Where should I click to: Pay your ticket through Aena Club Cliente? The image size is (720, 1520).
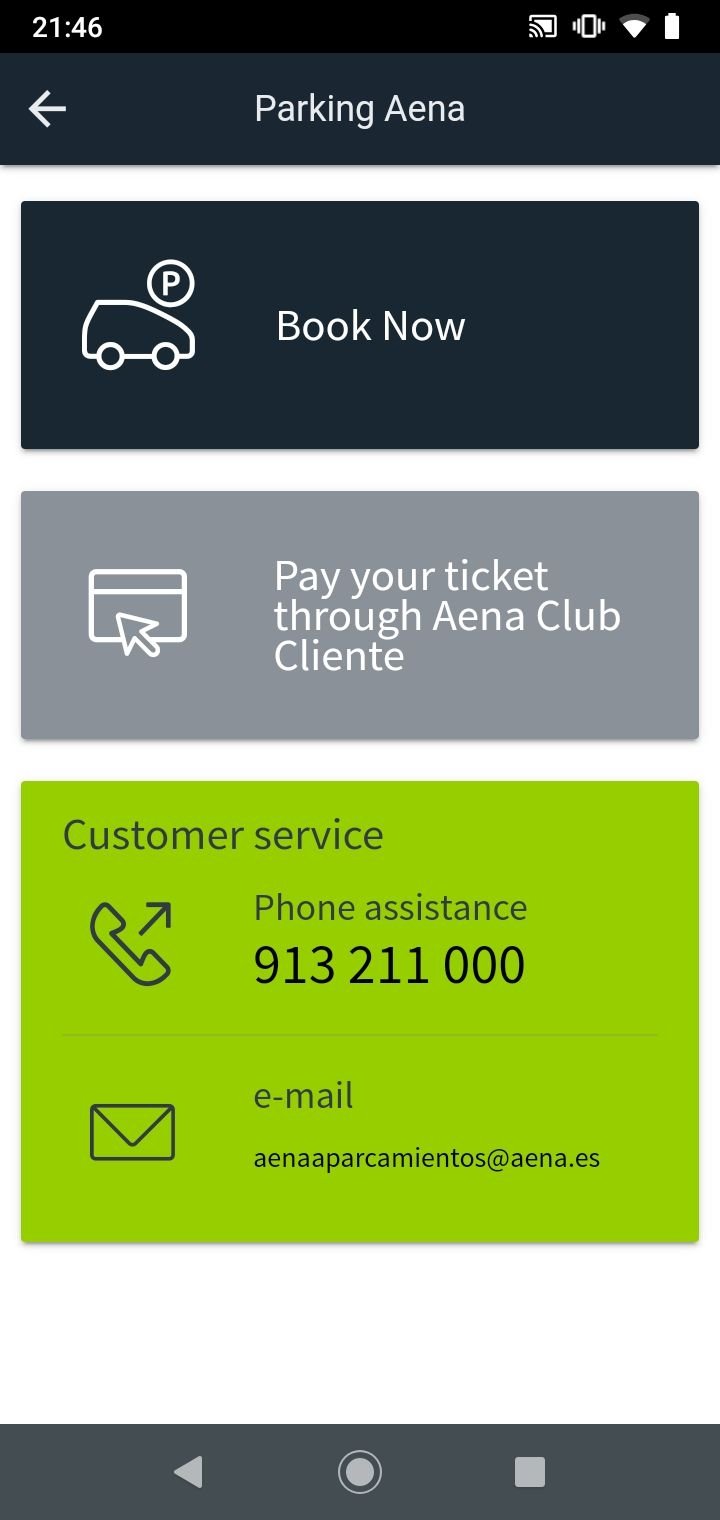pyautogui.click(x=360, y=615)
